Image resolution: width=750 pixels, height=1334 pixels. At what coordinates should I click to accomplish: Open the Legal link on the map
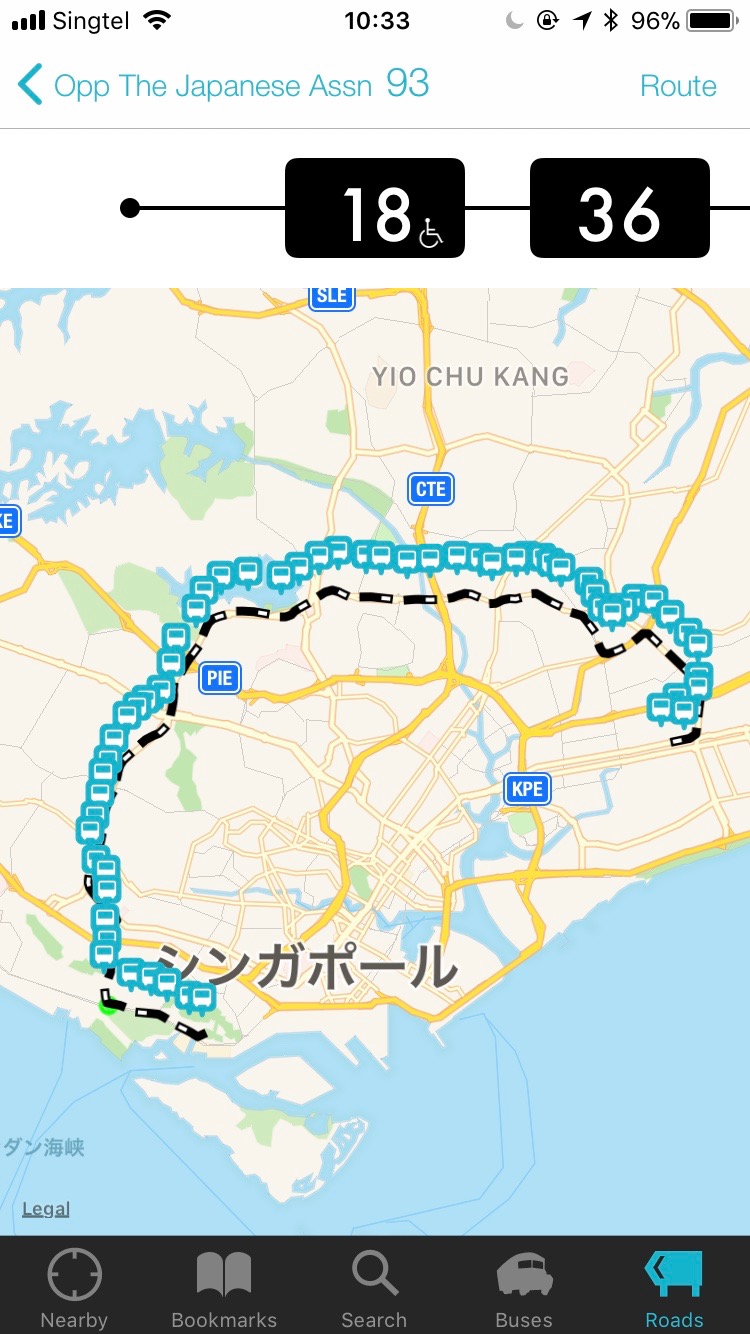[46, 1209]
